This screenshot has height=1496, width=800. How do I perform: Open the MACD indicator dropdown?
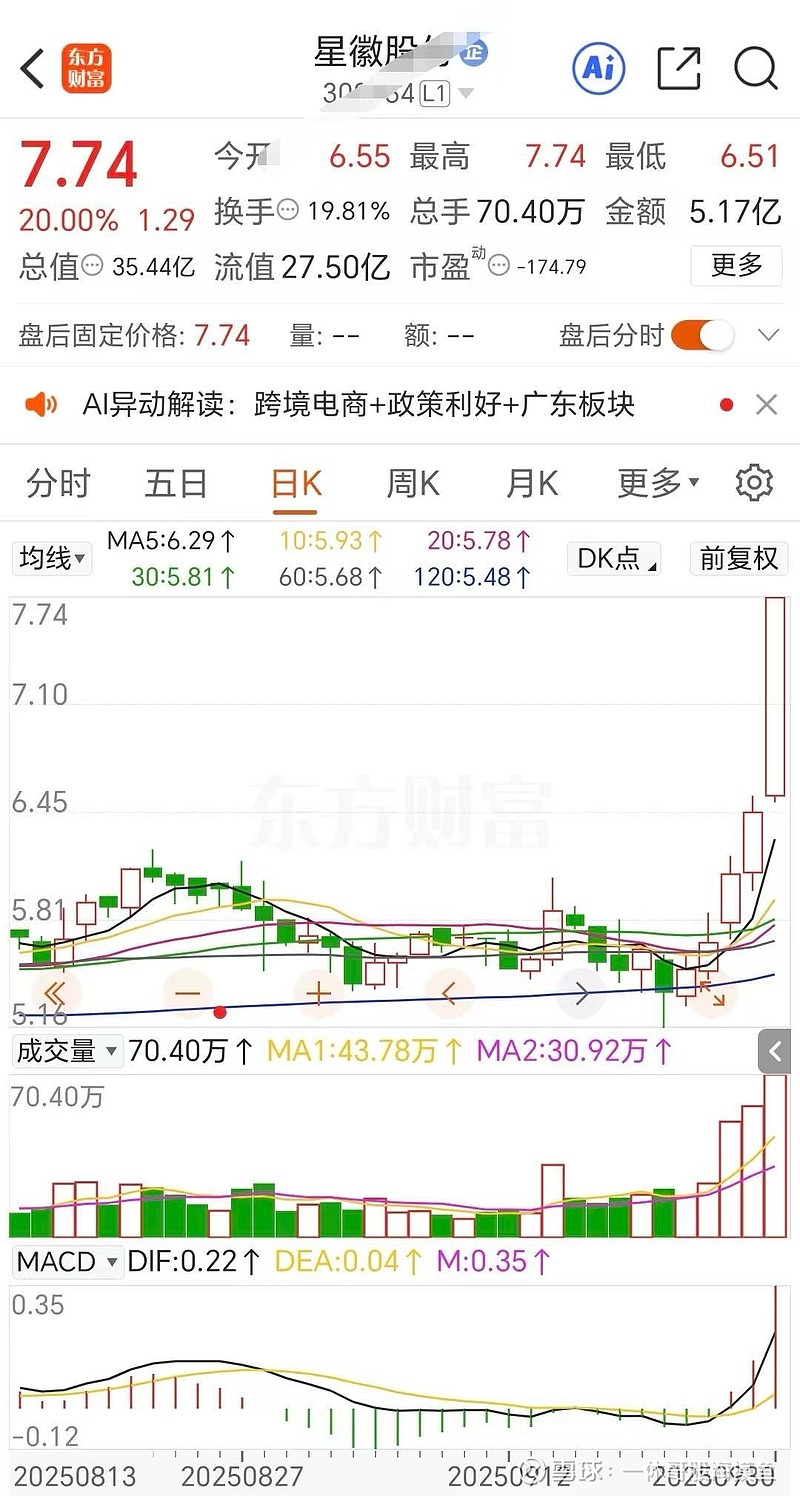pos(67,1261)
